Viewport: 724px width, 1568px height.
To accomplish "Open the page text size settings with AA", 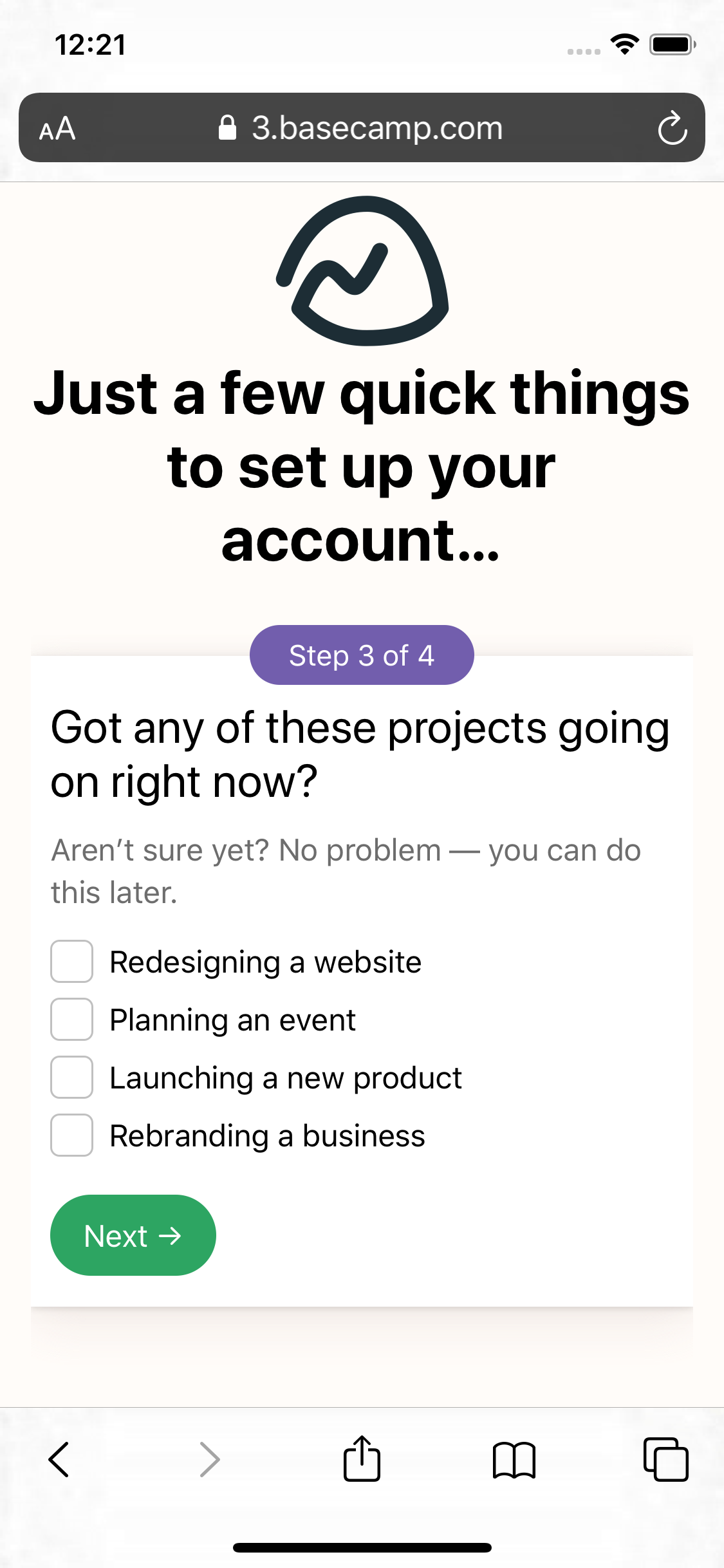I will 57,128.
